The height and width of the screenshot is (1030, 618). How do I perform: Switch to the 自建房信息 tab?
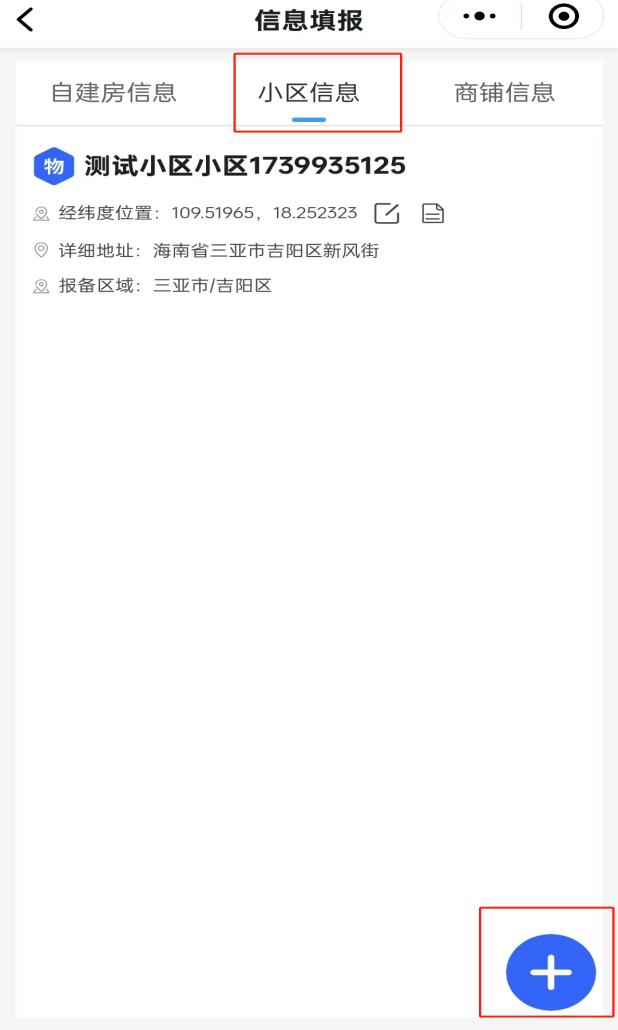[113, 94]
